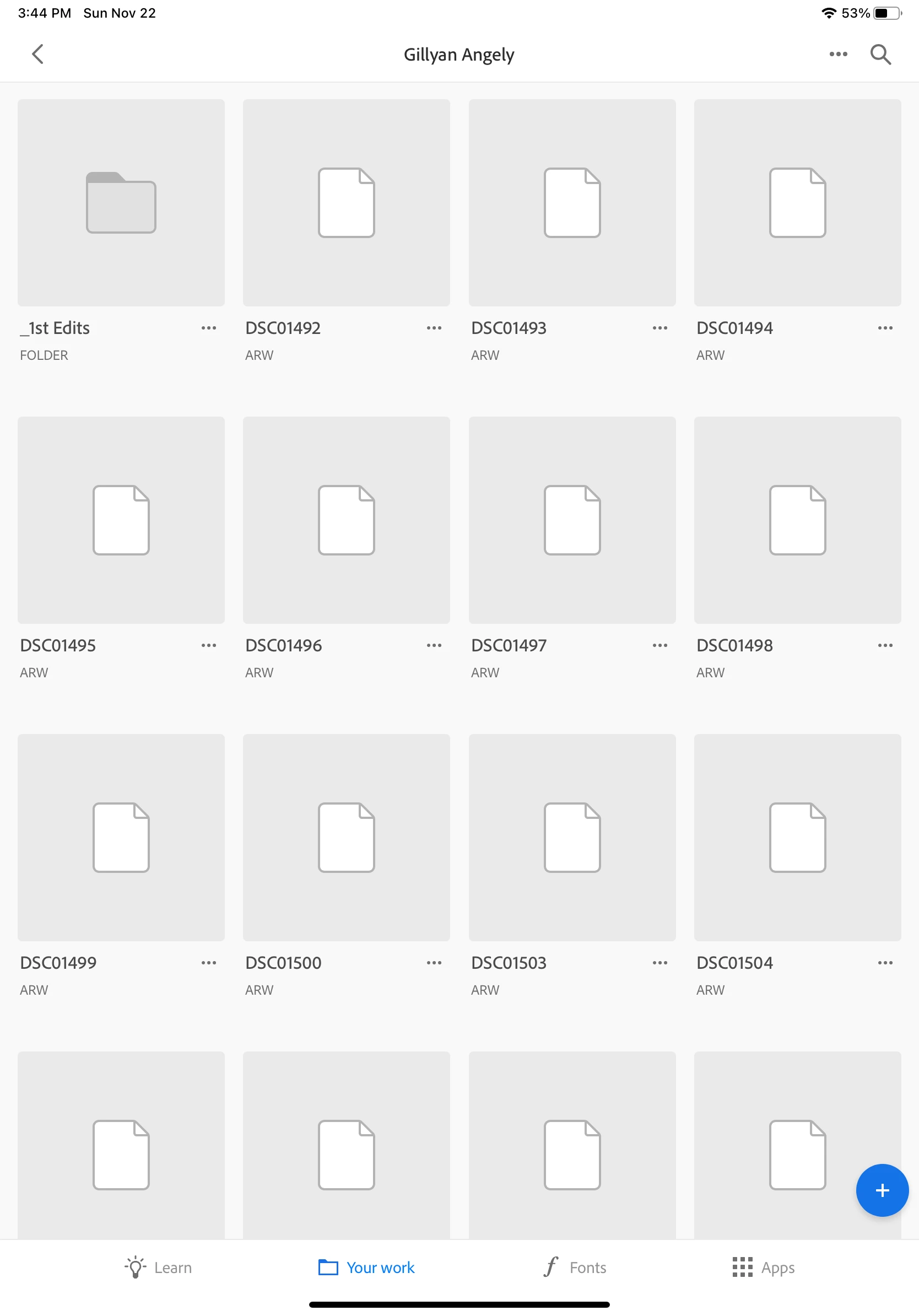Open file DSC01492
This screenshot has width=919, height=1316.
[346, 203]
